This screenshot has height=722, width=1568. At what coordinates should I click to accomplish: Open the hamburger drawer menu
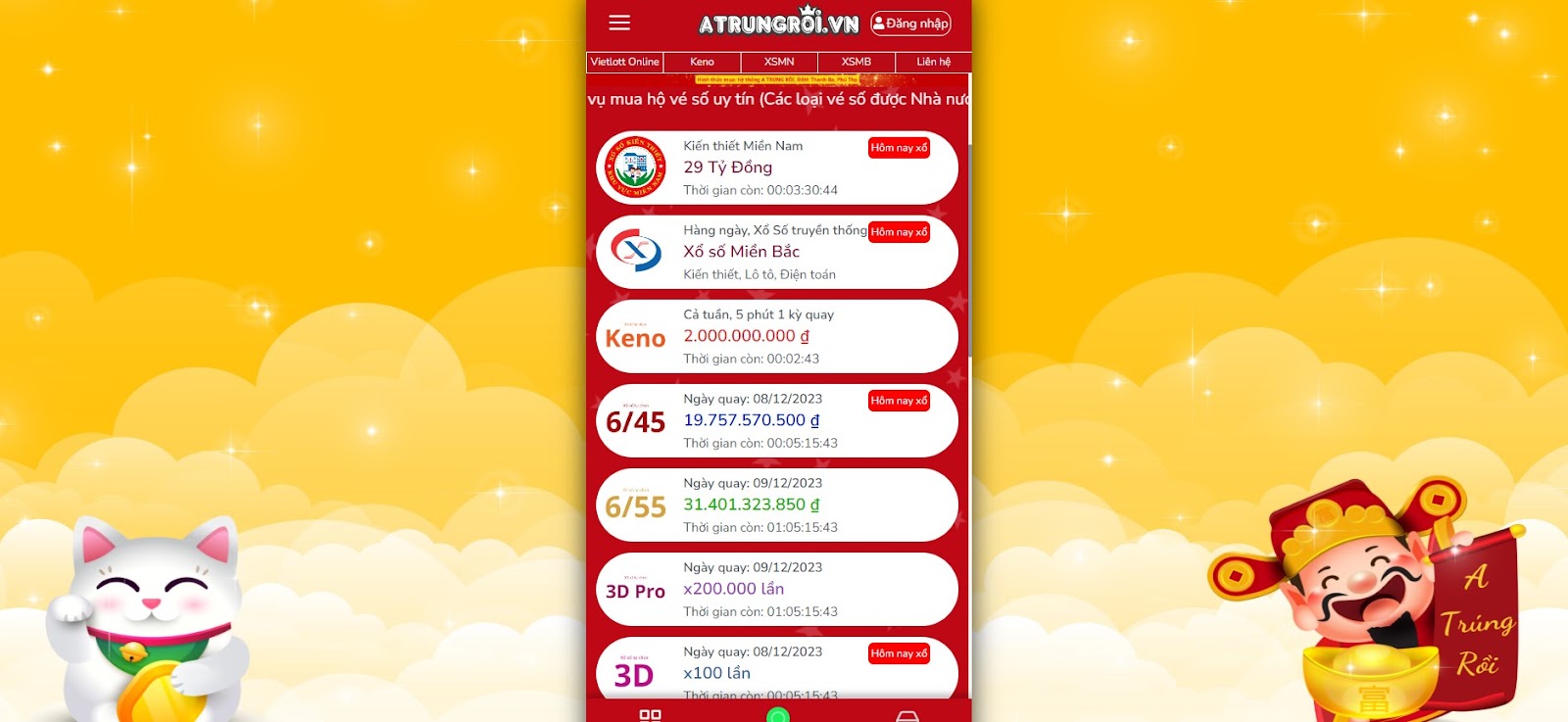619,23
